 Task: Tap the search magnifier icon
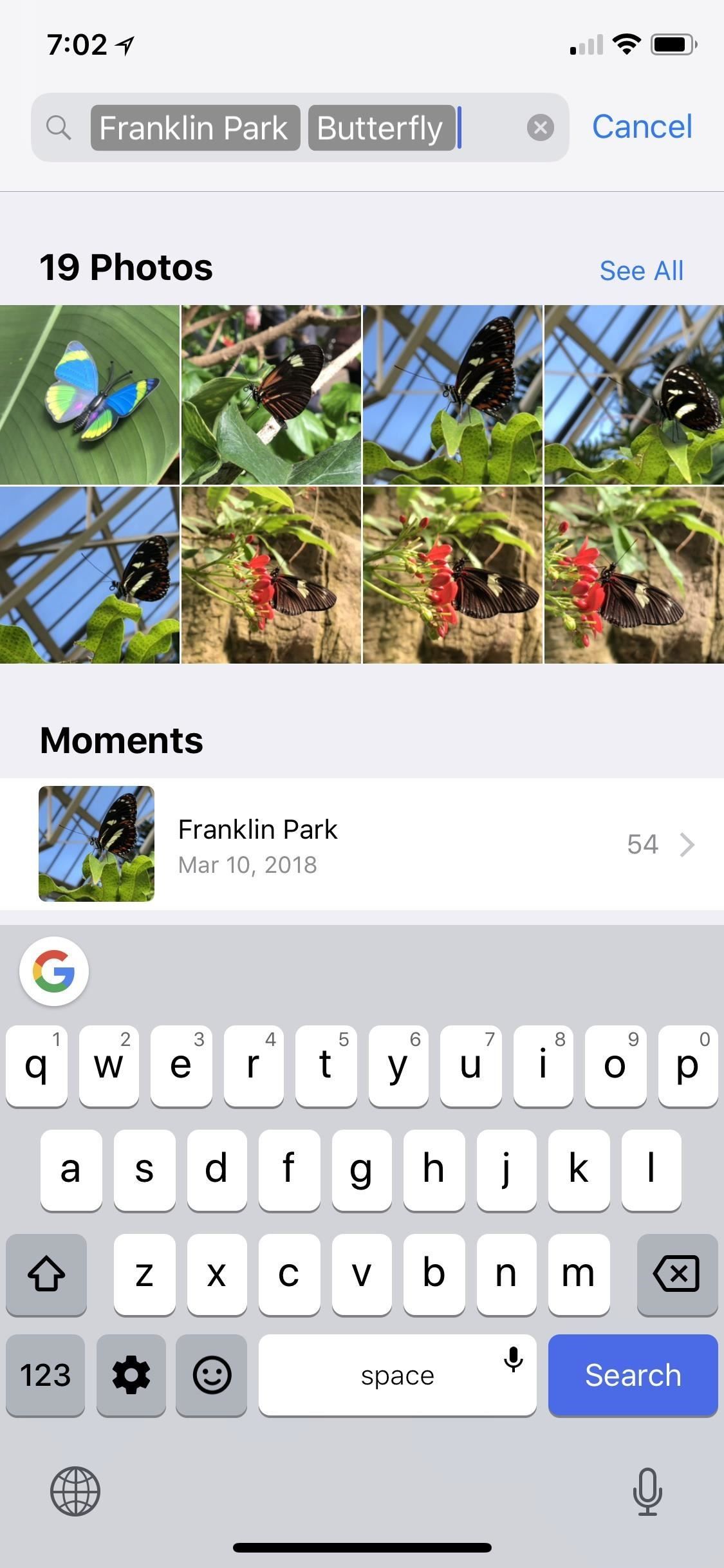(59, 126)
